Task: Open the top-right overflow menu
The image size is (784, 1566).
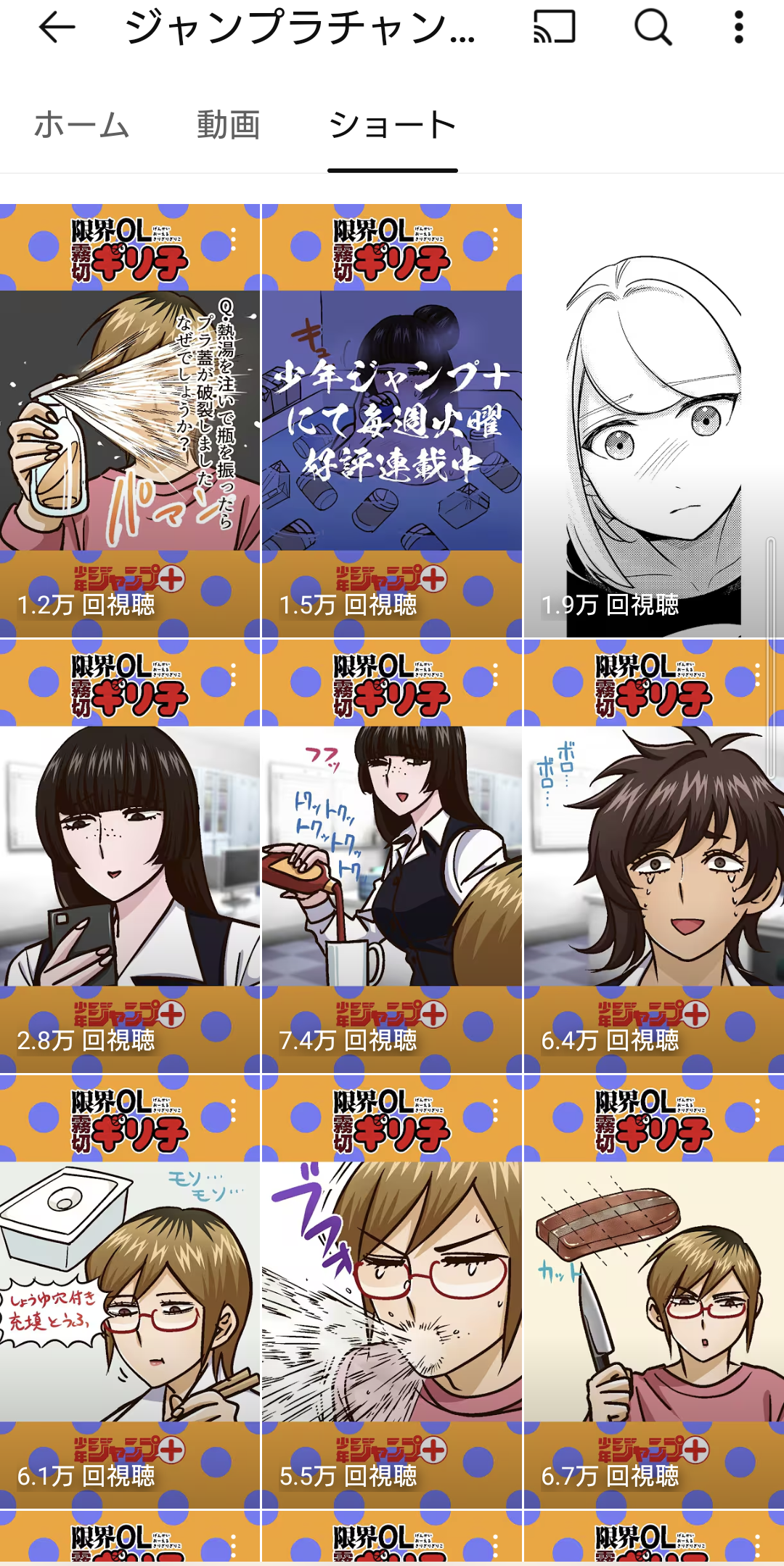Action: [739, 28]
